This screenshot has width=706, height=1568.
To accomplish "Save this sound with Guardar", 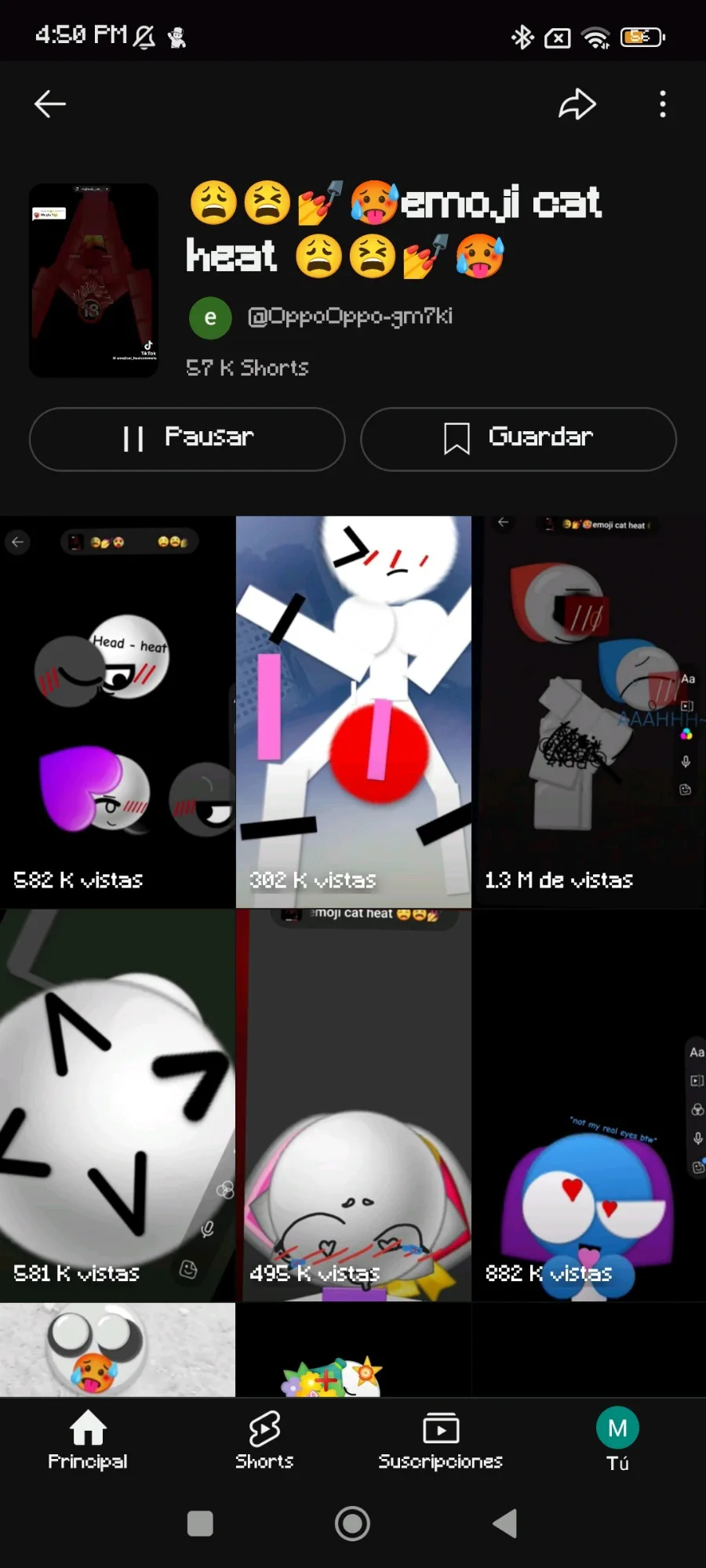I will (x=518, y=438).
